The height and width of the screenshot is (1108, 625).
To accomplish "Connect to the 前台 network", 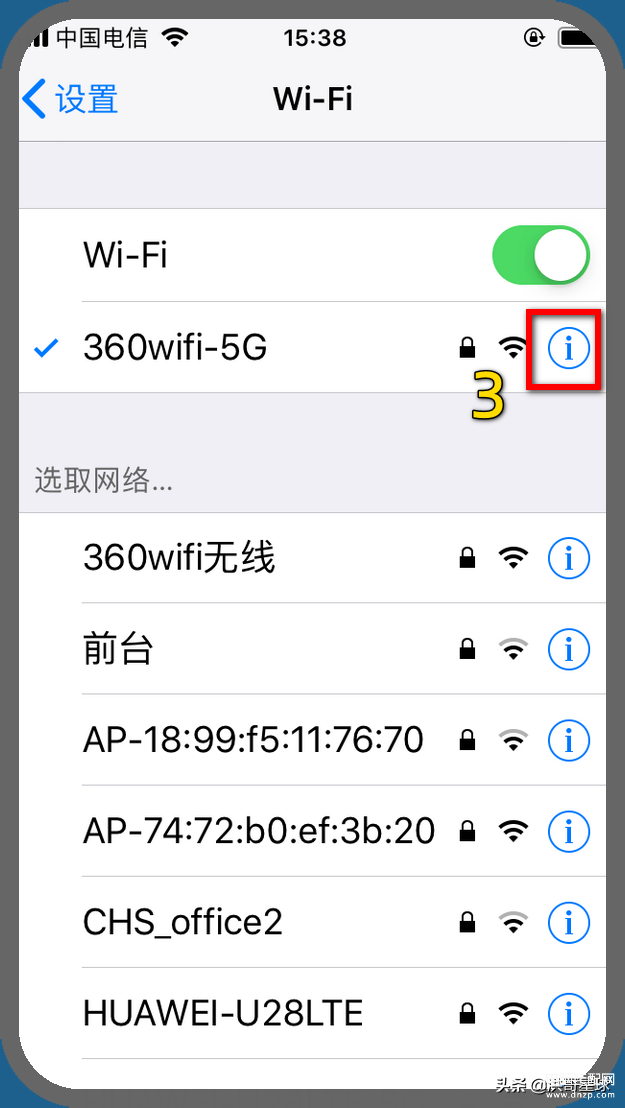I will 118,649.
